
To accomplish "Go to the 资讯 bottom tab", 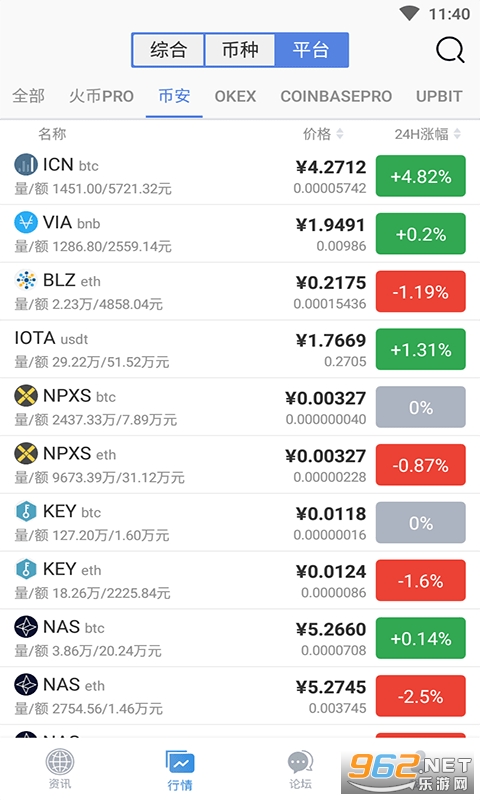I will coord(60,769).
